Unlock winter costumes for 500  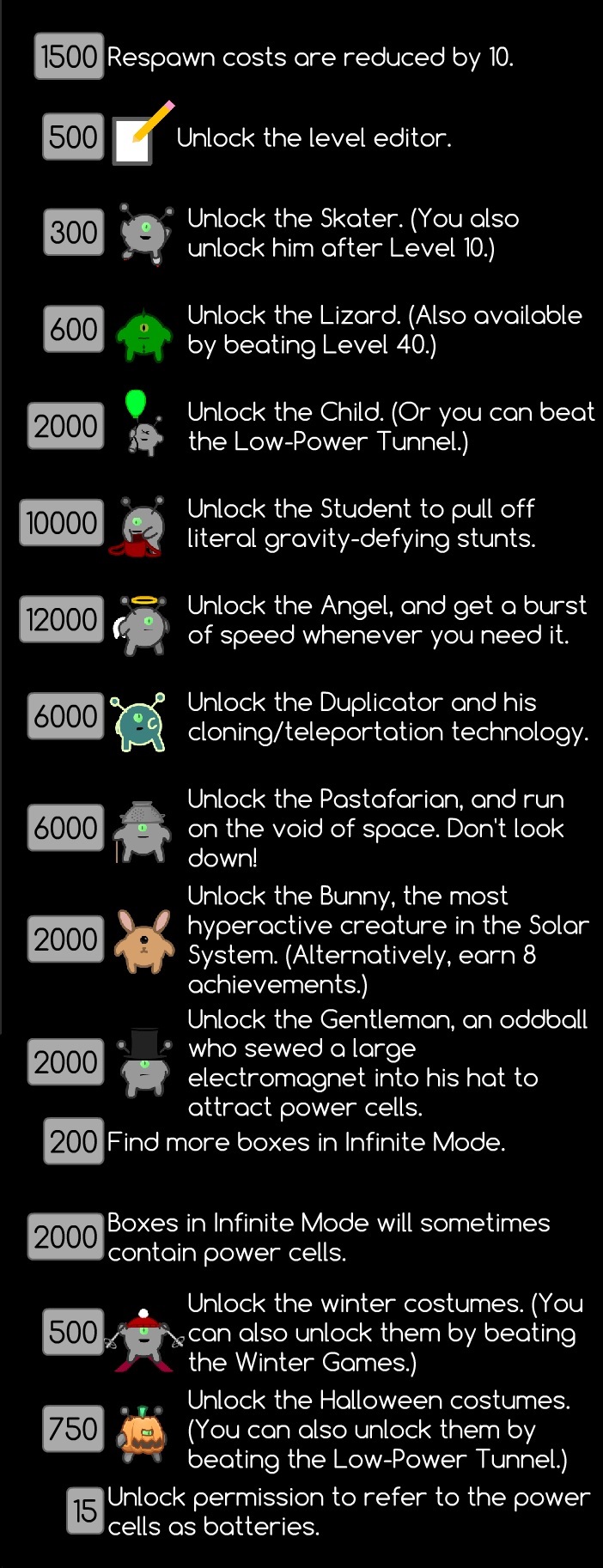pyautogui.click(x=73, y=1332)
